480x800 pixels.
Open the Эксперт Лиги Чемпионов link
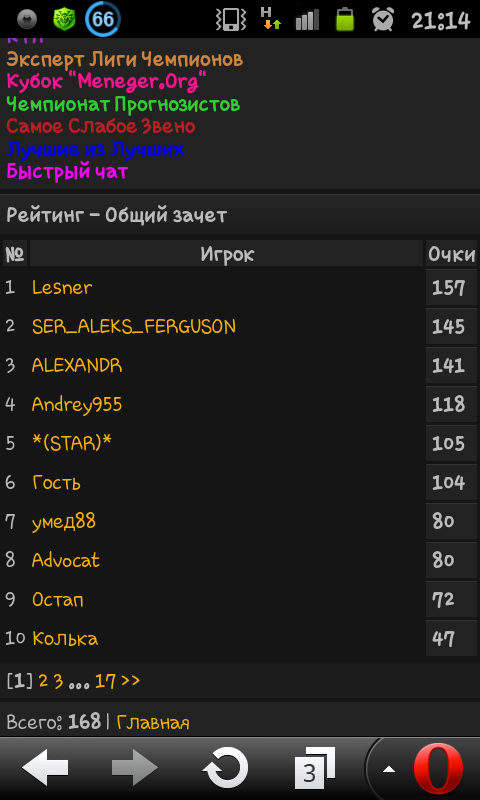124,60
